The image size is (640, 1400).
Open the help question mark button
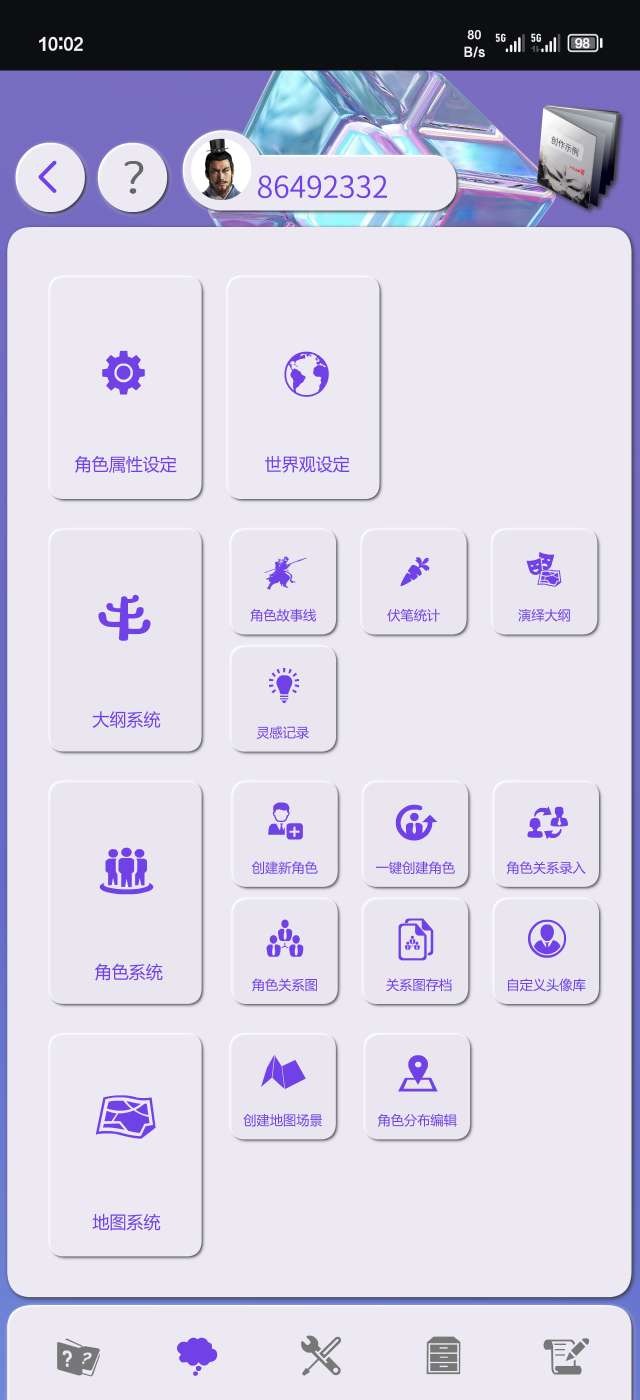tap(132, 178)
